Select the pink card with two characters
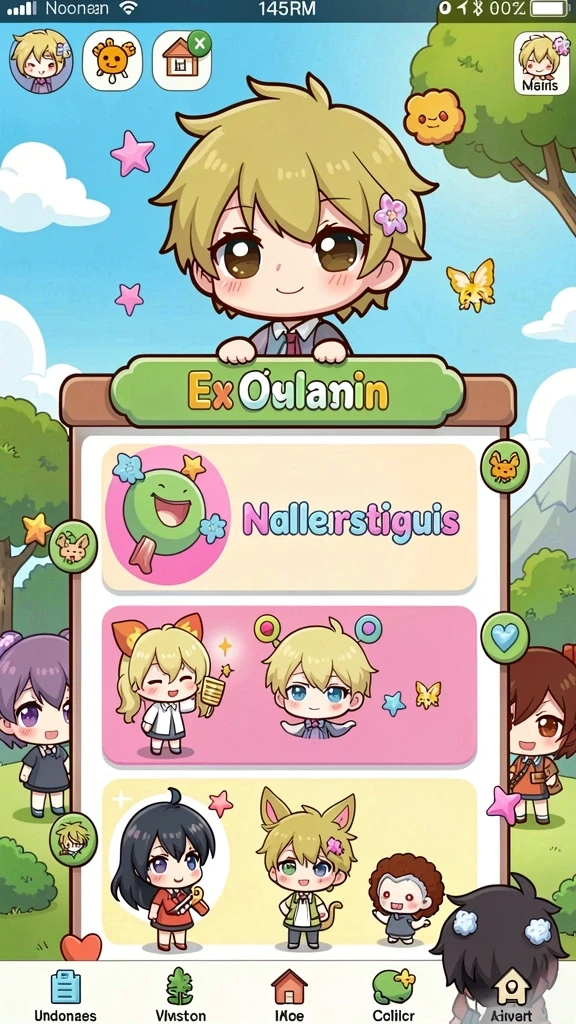This screenshot has height=1024, width=576. coord(289,685)
